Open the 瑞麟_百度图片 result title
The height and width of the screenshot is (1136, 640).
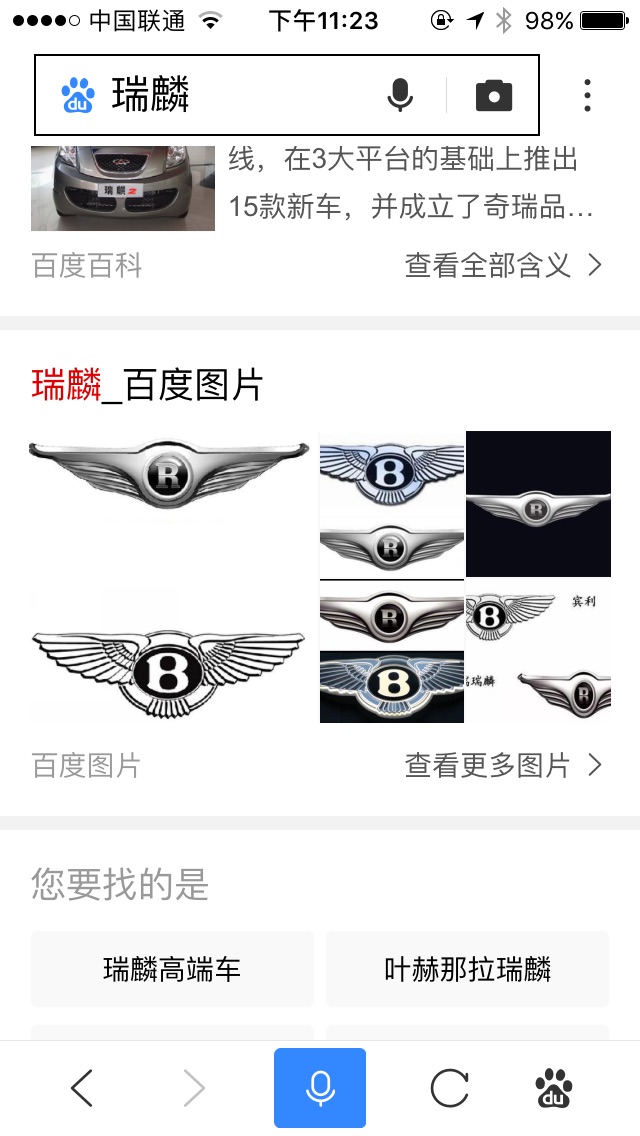tap(147, 384)
